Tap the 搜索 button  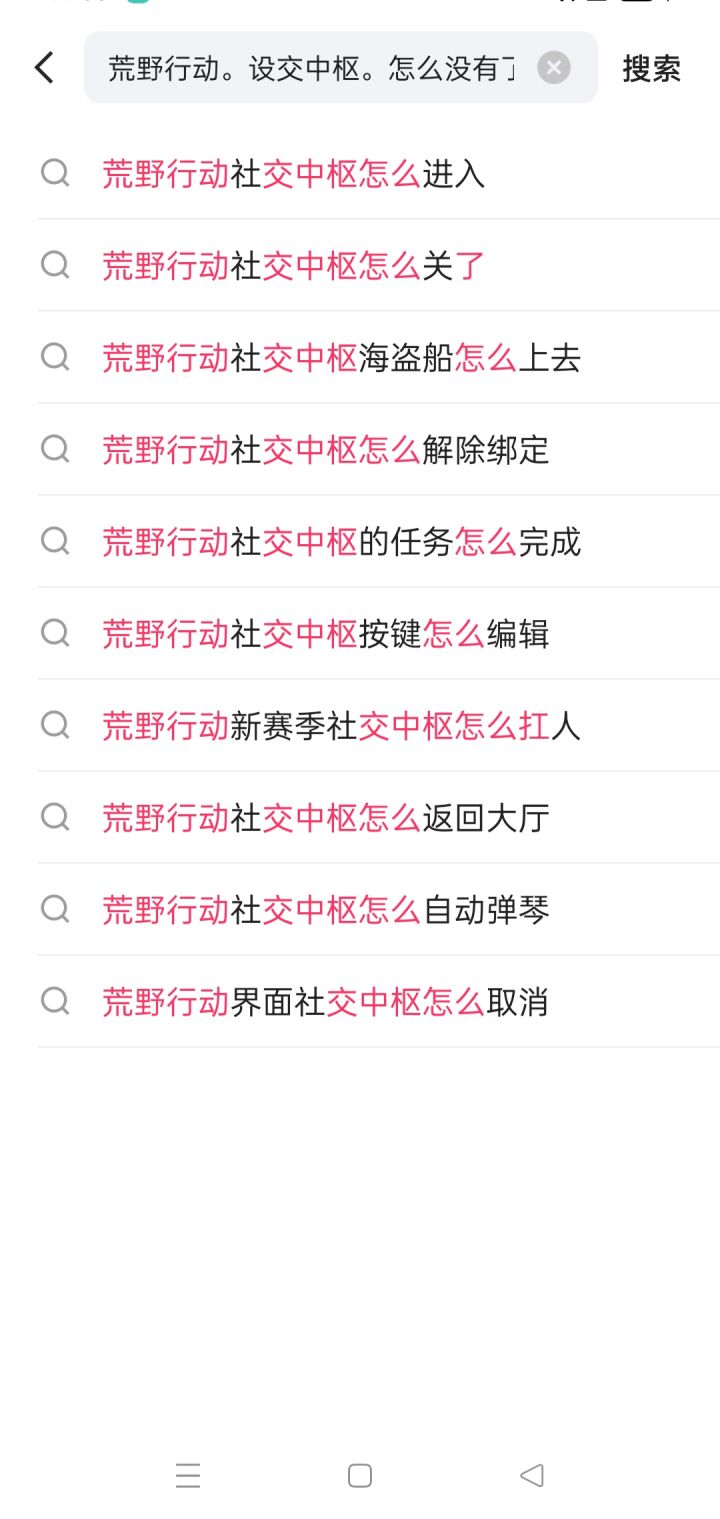pos(651,68)
